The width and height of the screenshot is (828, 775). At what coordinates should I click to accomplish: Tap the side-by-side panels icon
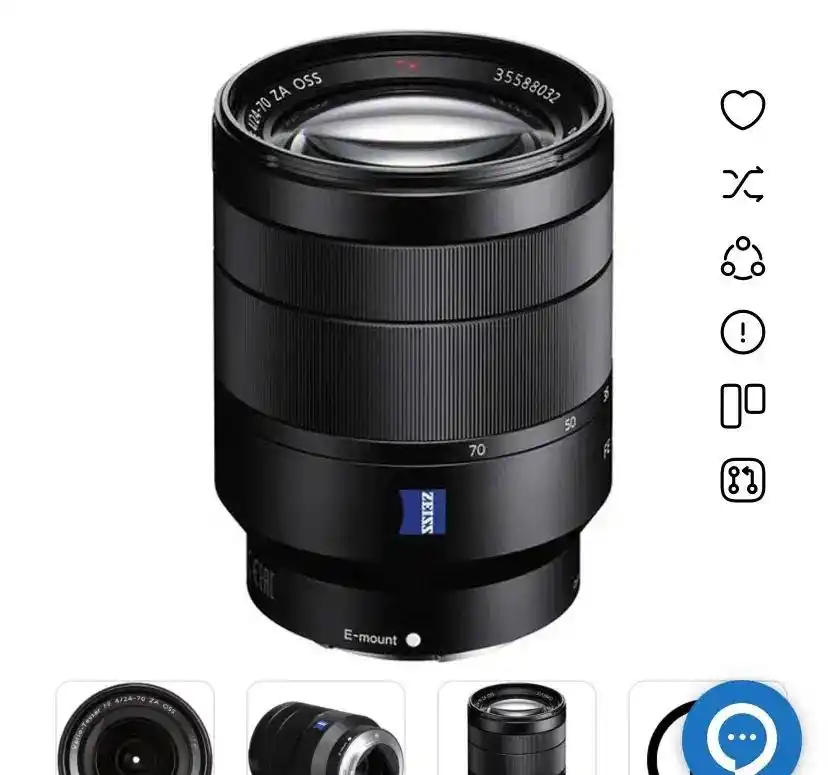743,406
